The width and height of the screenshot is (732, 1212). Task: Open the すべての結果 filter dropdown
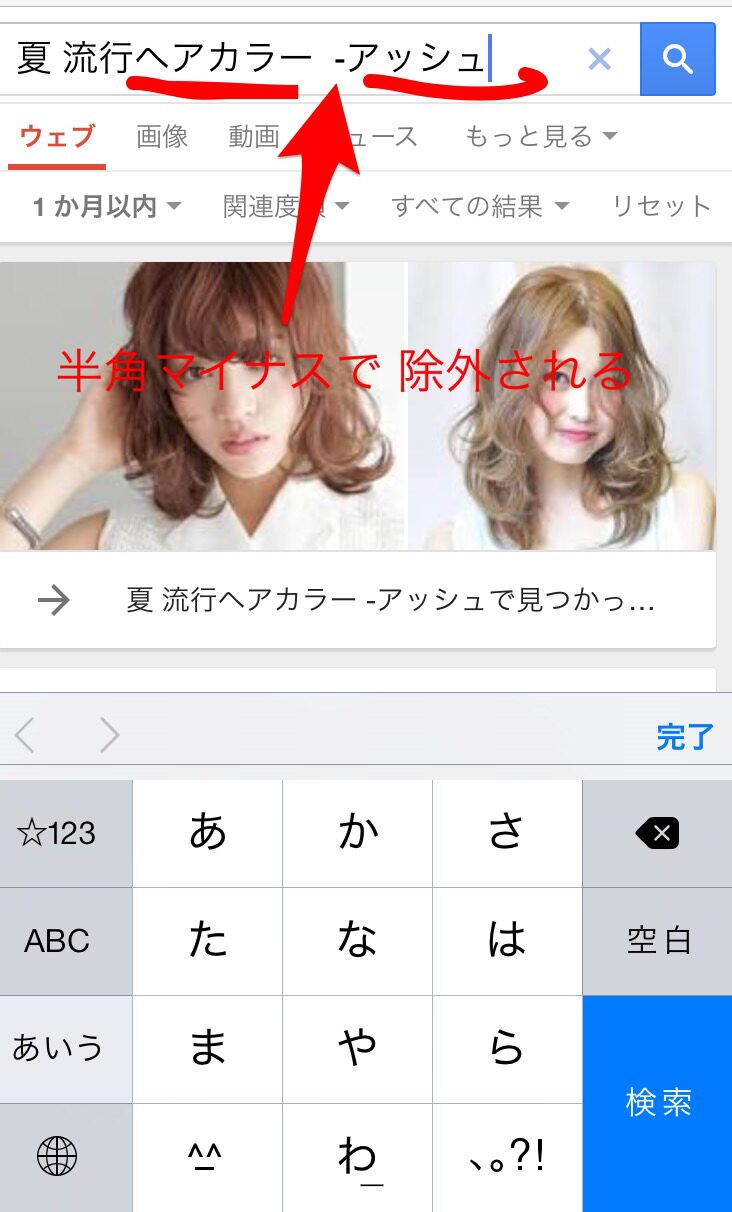coord(480,207)
